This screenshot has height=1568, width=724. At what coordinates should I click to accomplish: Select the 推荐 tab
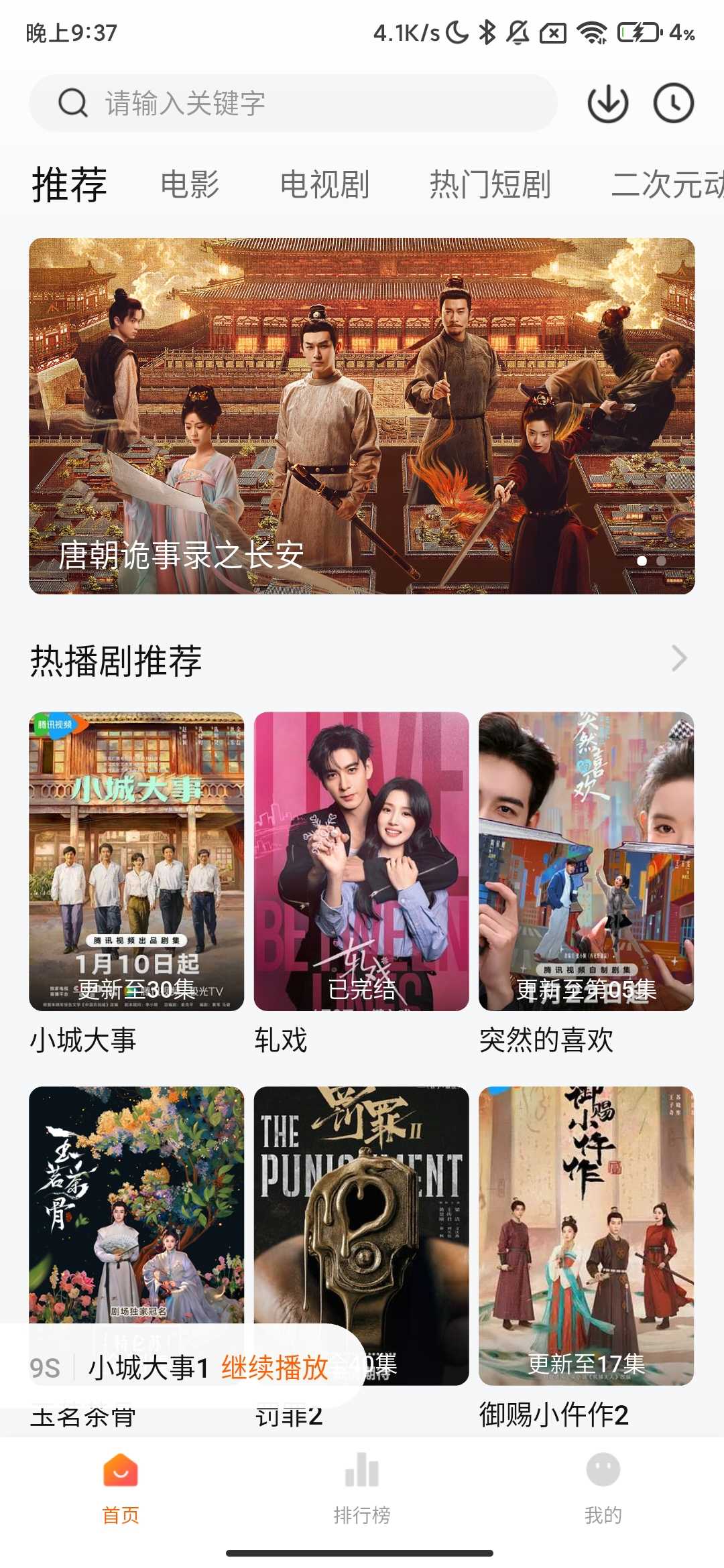(x=70, y=184)
